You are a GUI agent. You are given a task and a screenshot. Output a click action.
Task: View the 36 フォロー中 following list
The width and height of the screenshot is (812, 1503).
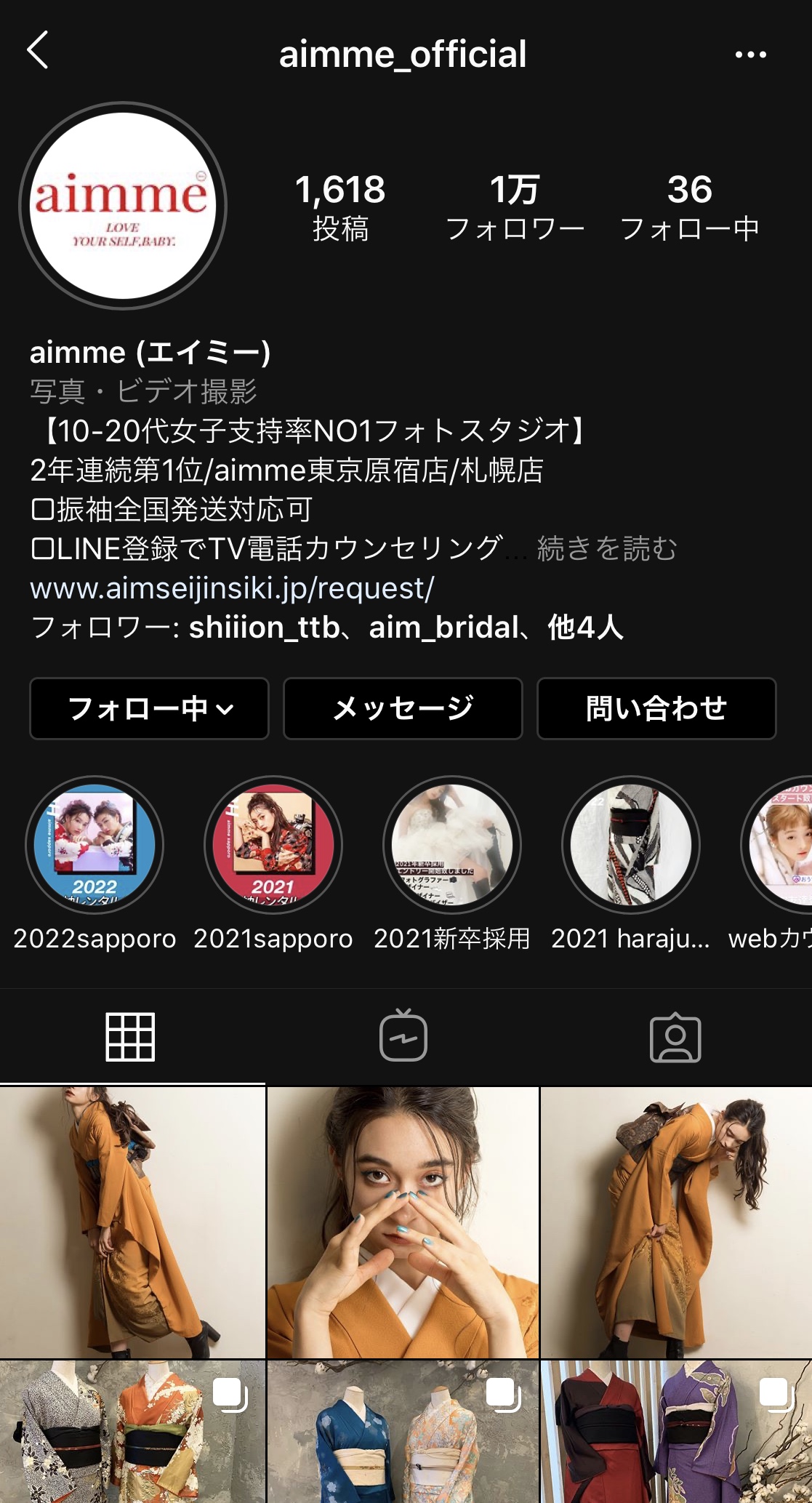tap(690, 207)
